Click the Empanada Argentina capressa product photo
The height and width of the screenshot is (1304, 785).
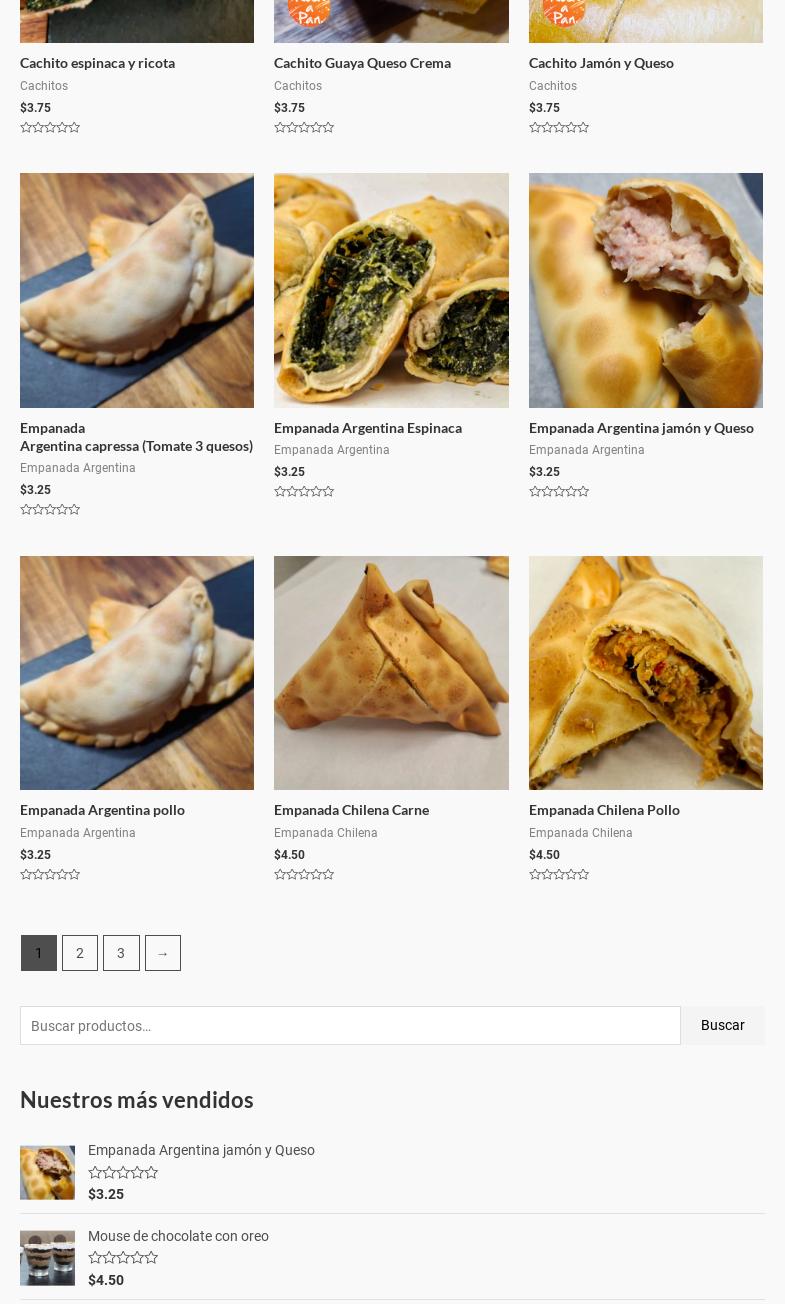point(137,290)
